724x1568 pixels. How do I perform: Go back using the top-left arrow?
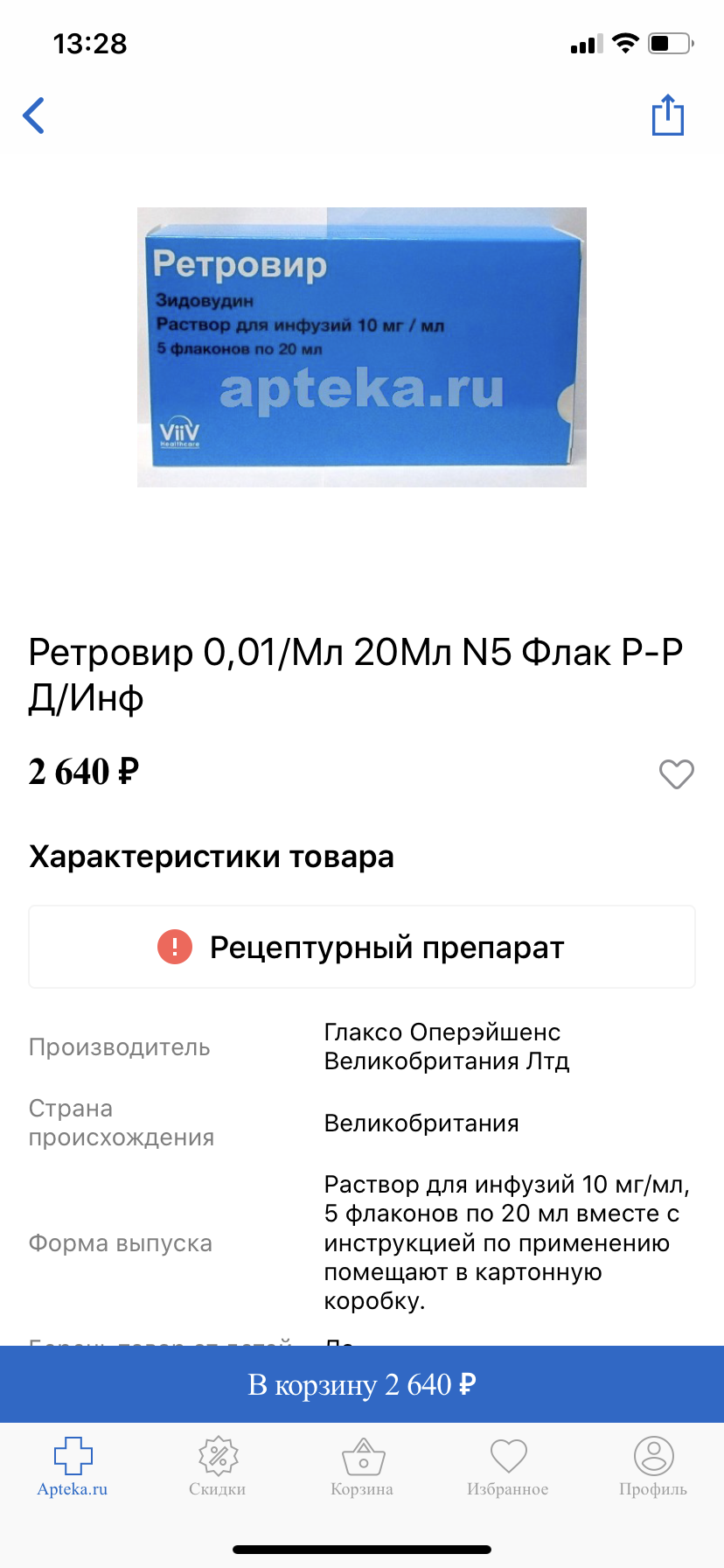34,115
